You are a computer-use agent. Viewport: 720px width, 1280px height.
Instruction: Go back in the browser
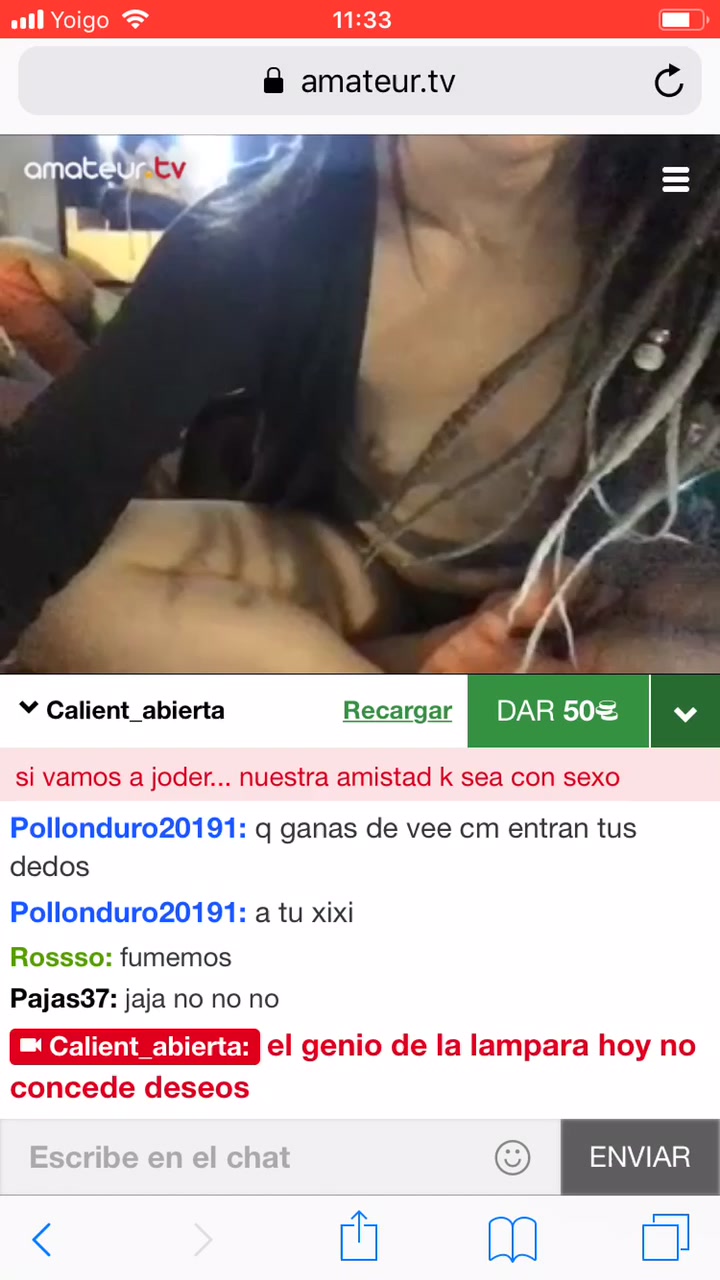coord(42,1240)
